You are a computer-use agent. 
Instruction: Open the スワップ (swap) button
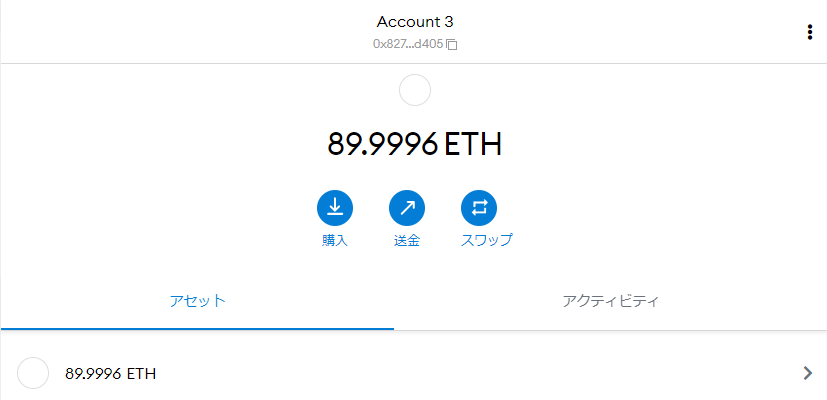pos(478,208)
